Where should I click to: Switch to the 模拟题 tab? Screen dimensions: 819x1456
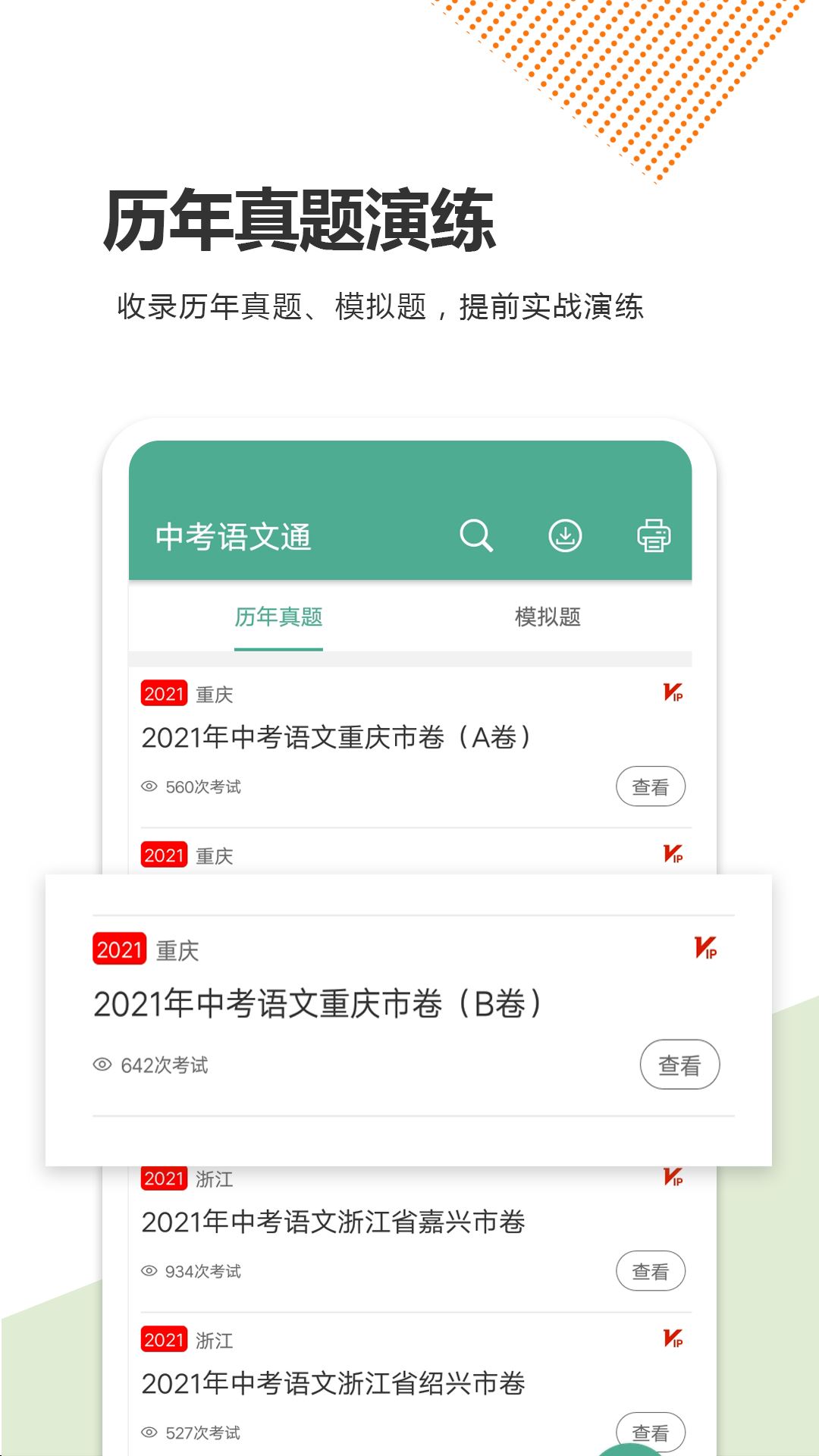tap(548, 617)
